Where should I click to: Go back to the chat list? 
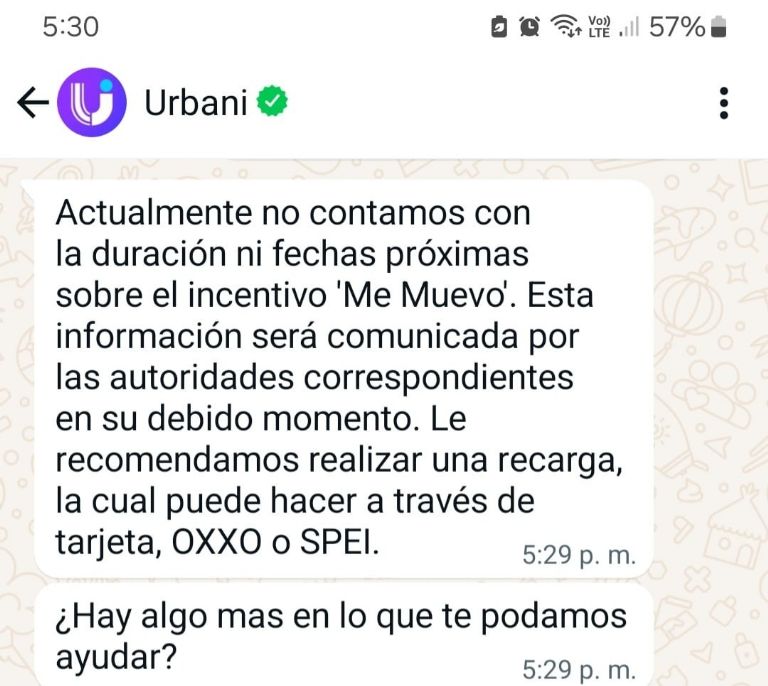tap(32, 102)
